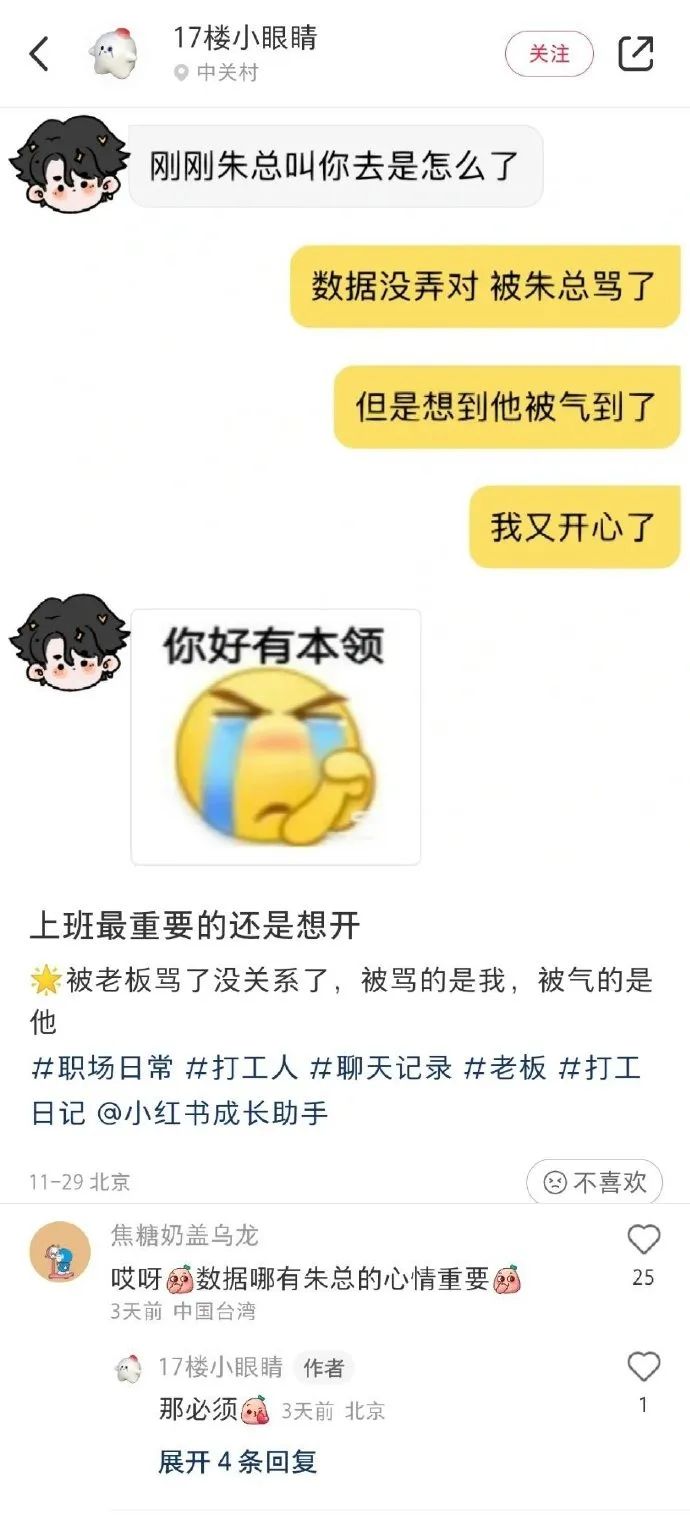Open the @小红书成长助手 mention
This screenshot has height=1517, width=690.
pyautogui.click(x=213, y=1113)
